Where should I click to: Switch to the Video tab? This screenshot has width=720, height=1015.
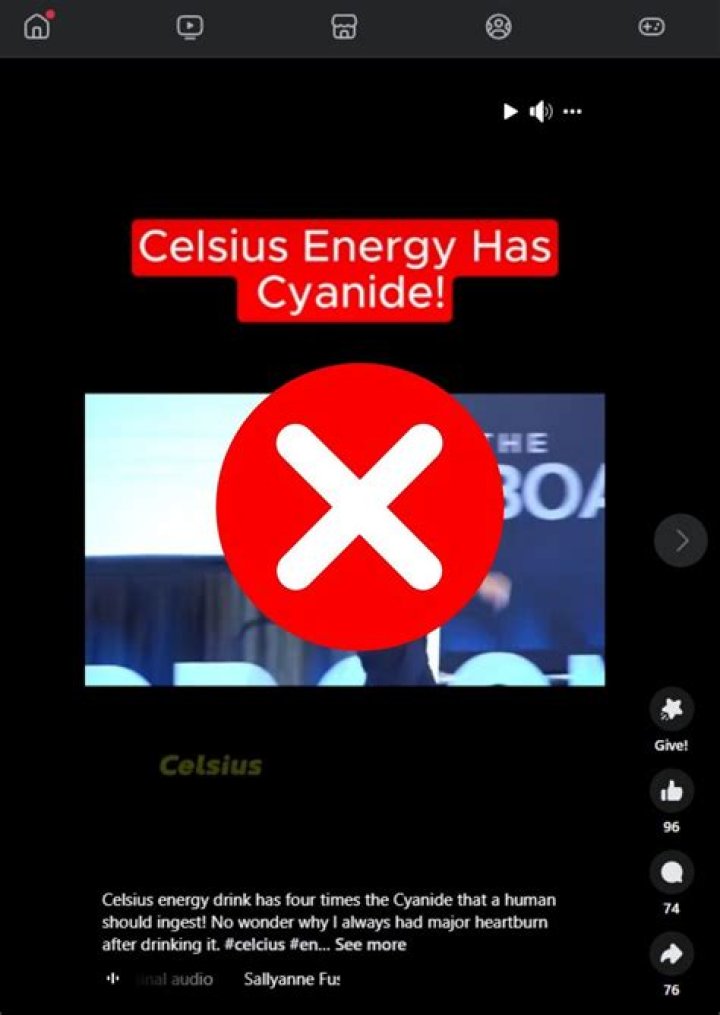click(189, 27)
